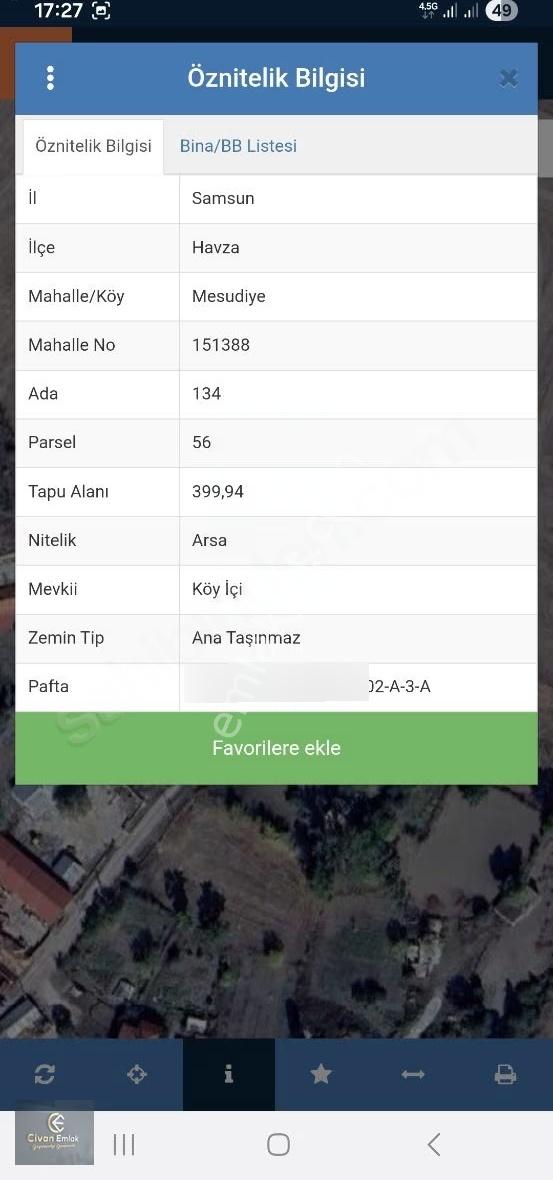This screenshot has height=1180, width=553.
Task: Select the Öznitelik Bilgisi tab
Action: (93, 146)
